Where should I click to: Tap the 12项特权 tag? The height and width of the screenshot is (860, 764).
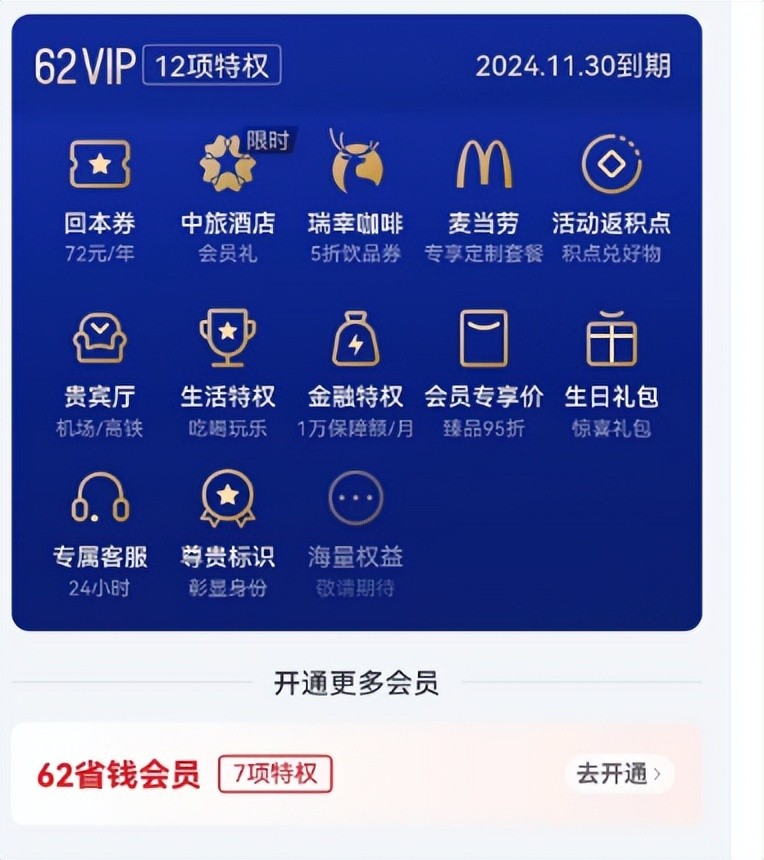pos(212,66)
